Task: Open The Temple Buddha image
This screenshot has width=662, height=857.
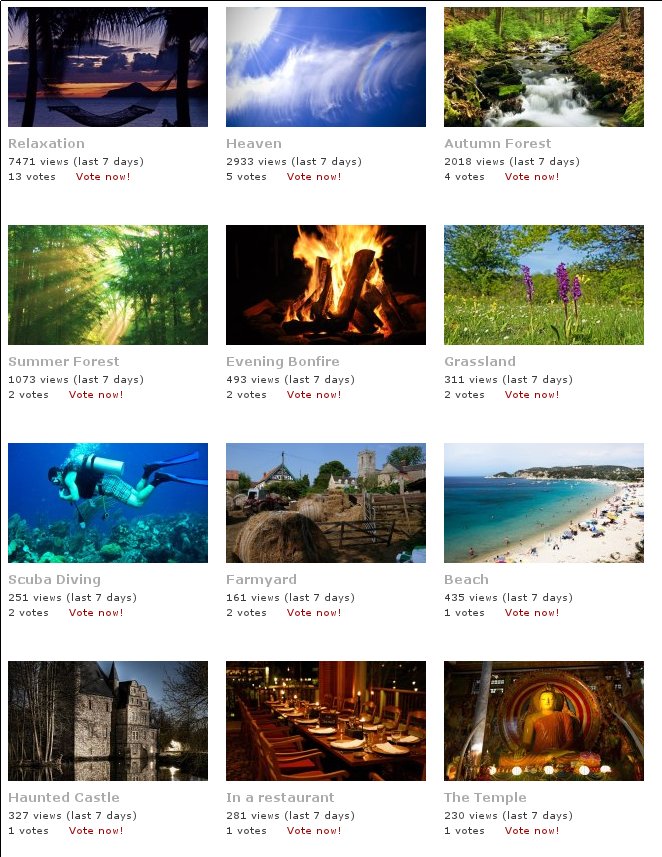Action: pyautogui.click(x=544, y=721)
